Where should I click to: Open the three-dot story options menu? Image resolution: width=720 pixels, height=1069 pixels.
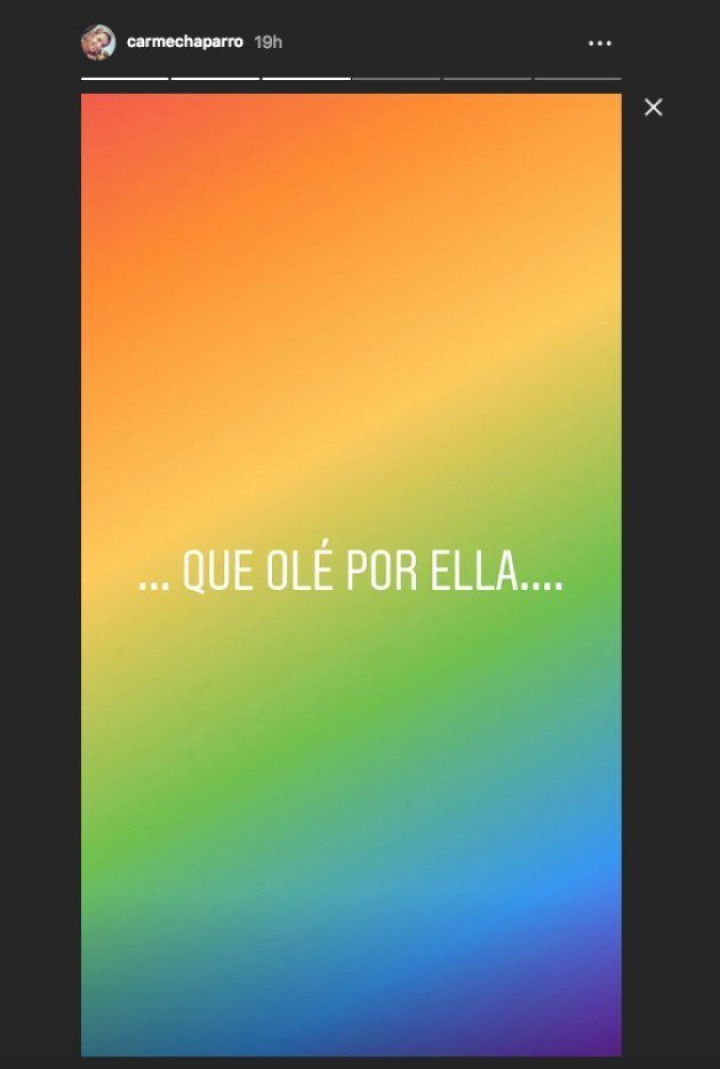click(x=599, y=43)
